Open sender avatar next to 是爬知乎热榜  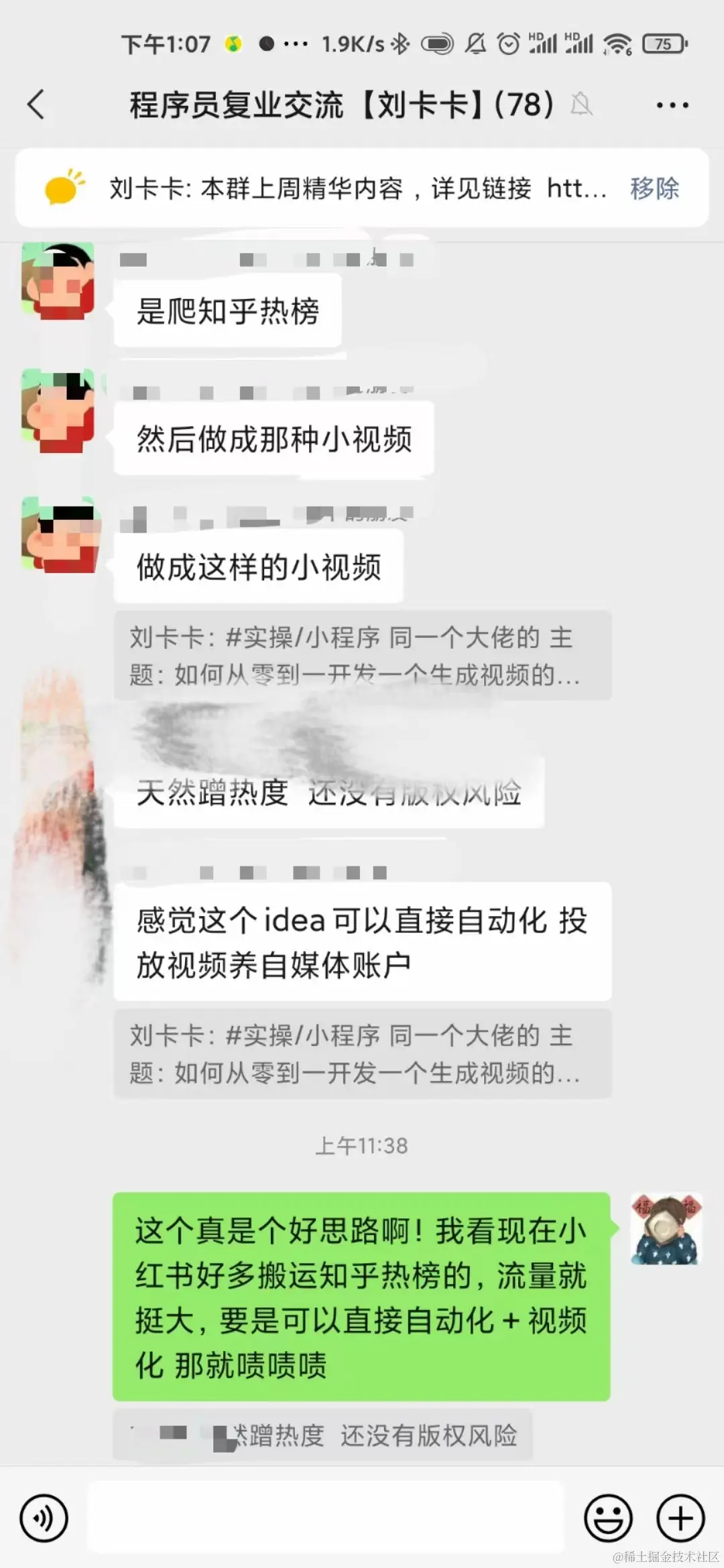58,280
